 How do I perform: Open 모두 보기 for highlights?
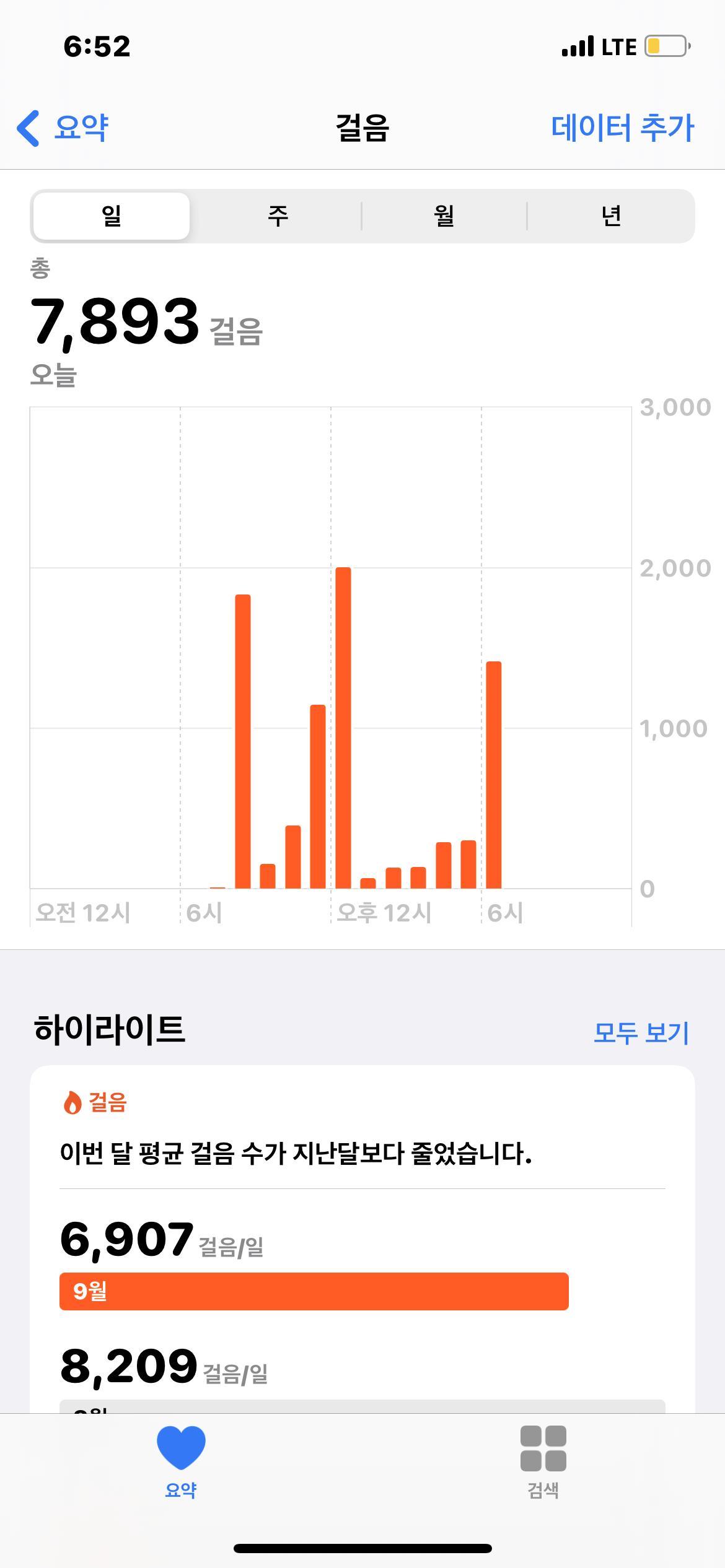[x=641, y=1032]
